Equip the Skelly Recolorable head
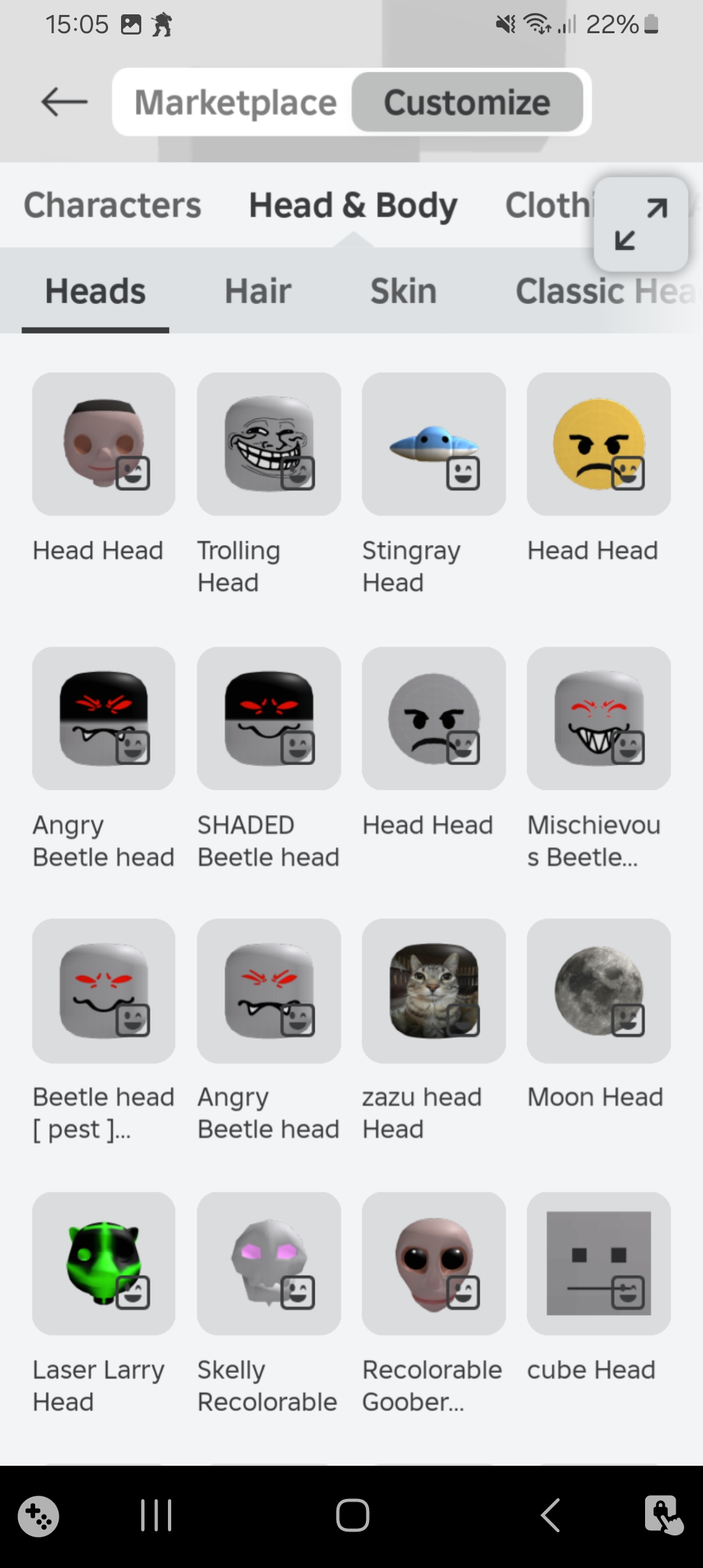 269,1263
